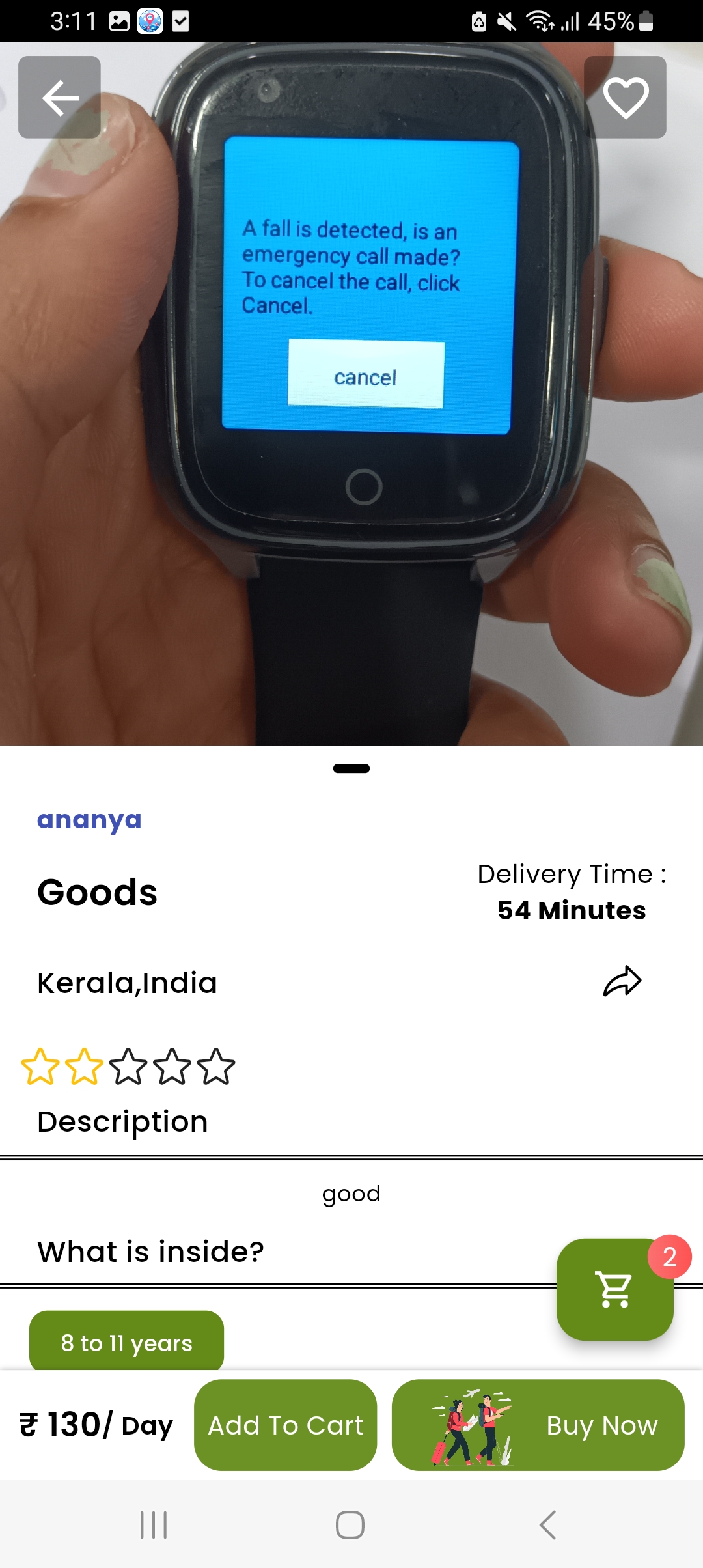Share this product listing
This screenshot has height=1568, width=703.
click(622, 981)
